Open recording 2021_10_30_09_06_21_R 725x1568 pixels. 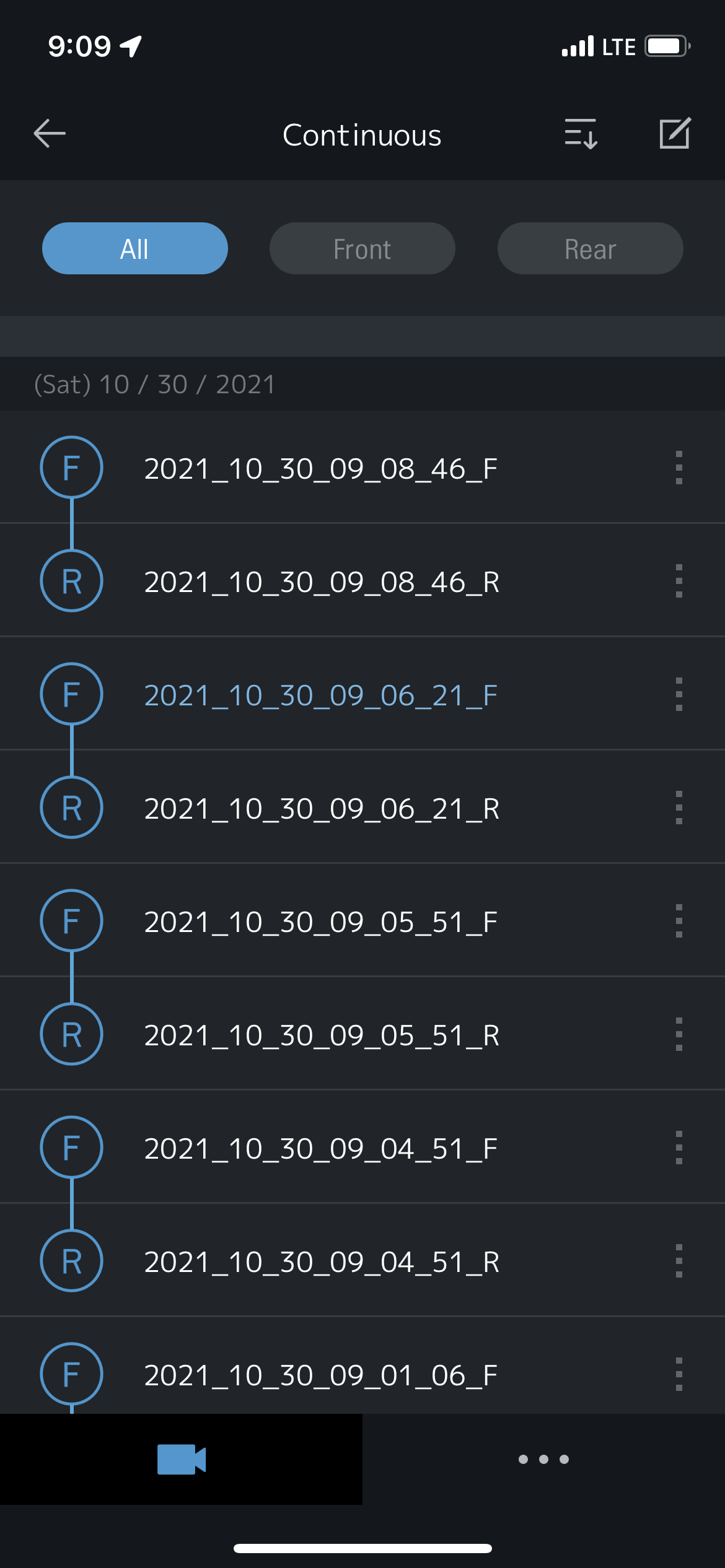coord(362,808)
